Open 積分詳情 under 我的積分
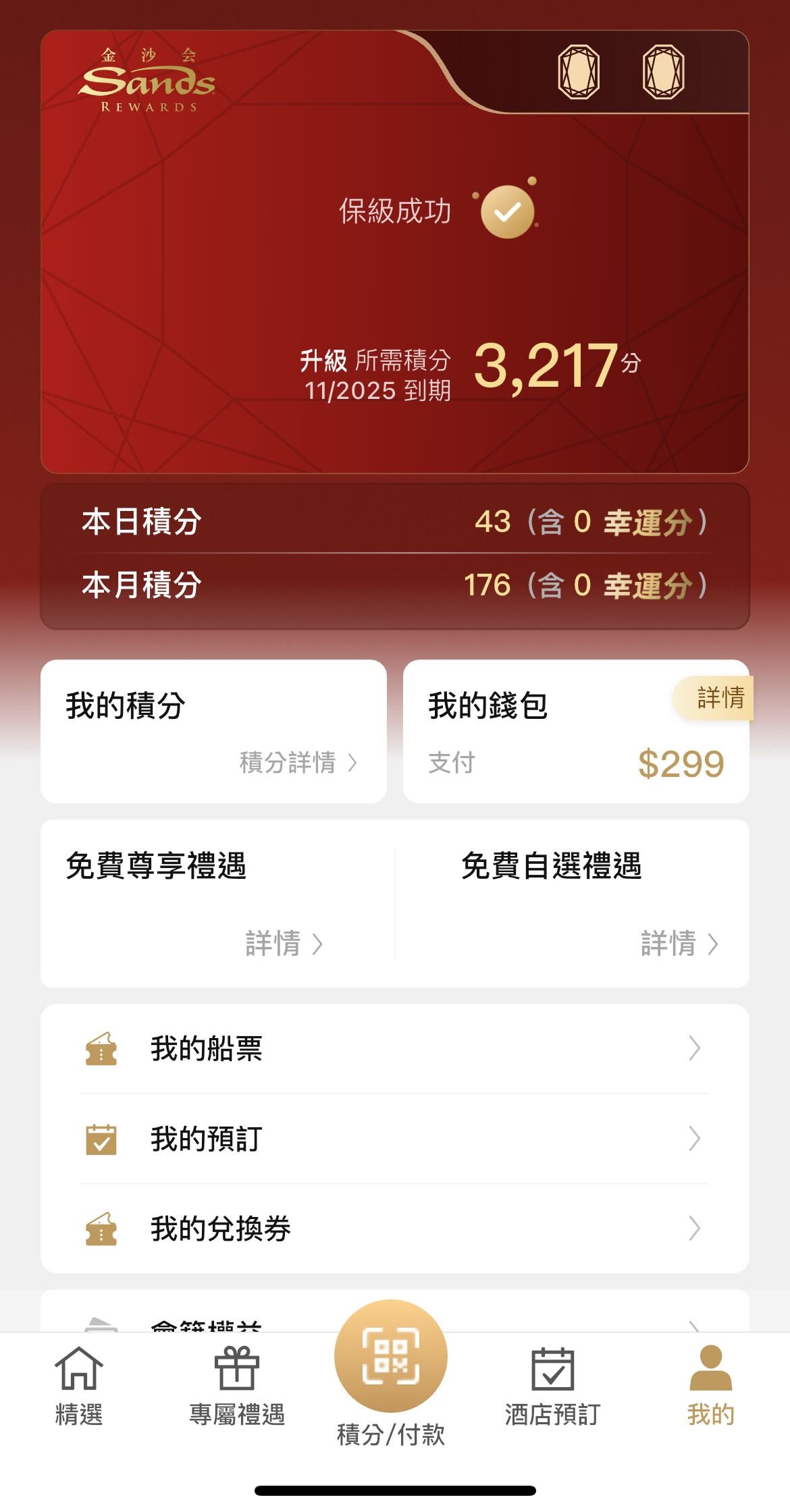This screenshot has width=790, height=1512. tap(297, 763)
